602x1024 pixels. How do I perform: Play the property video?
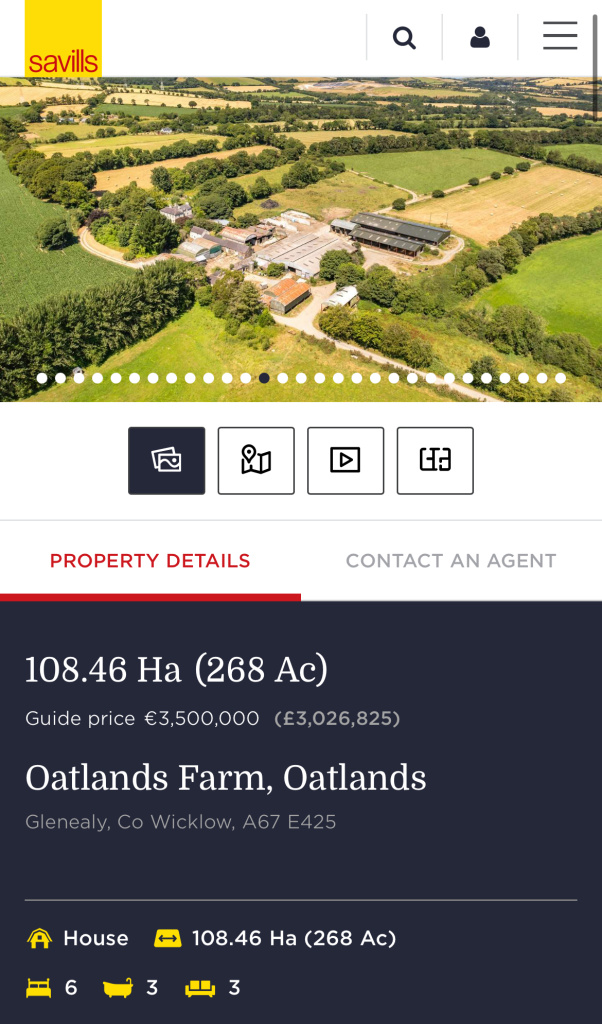(x=345, y=460)
